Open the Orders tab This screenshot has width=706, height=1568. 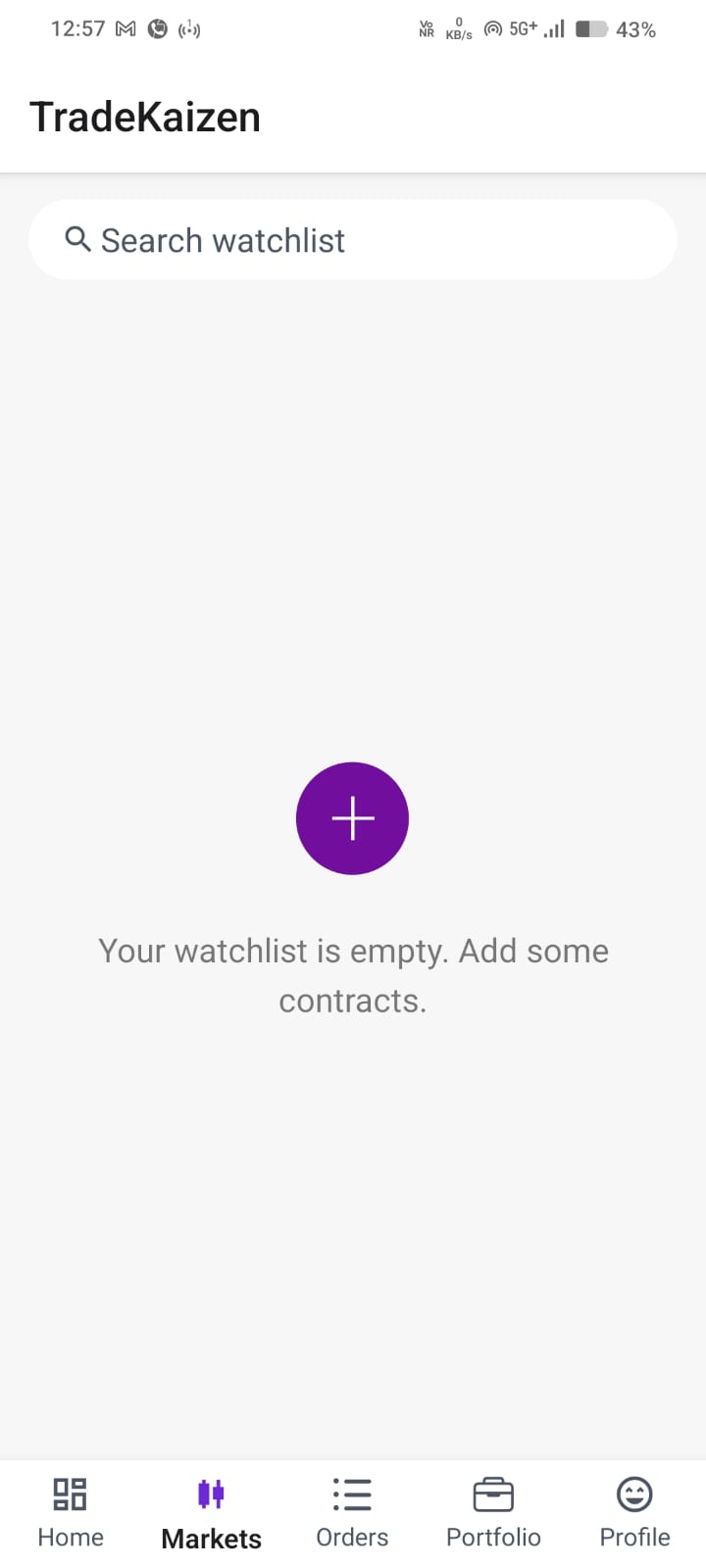click(x=352, y=1512)
